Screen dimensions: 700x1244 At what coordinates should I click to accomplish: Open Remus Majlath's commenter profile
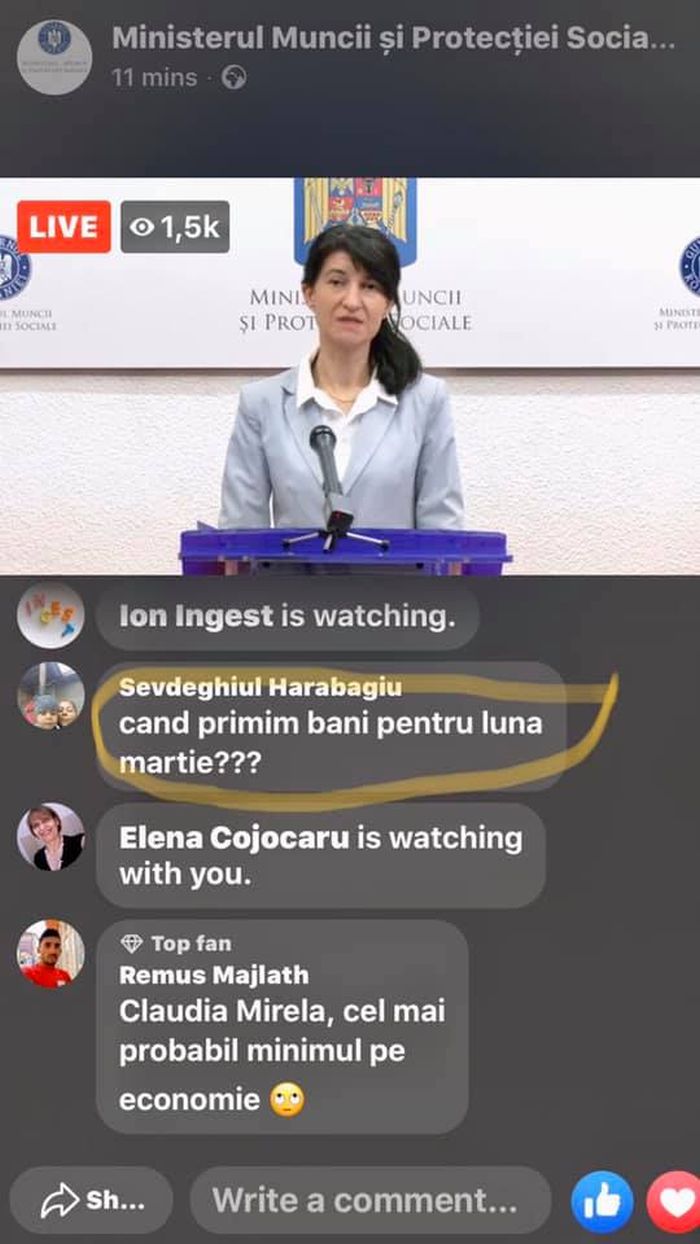point(214,975)
